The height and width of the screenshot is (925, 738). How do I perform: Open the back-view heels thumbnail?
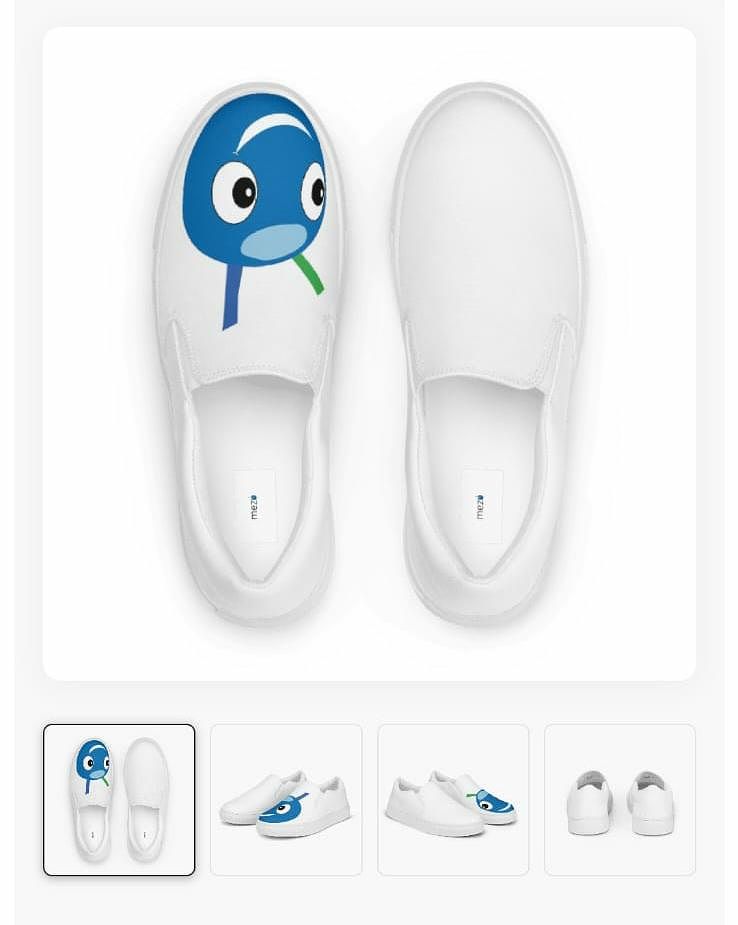(x=620, y=799)
